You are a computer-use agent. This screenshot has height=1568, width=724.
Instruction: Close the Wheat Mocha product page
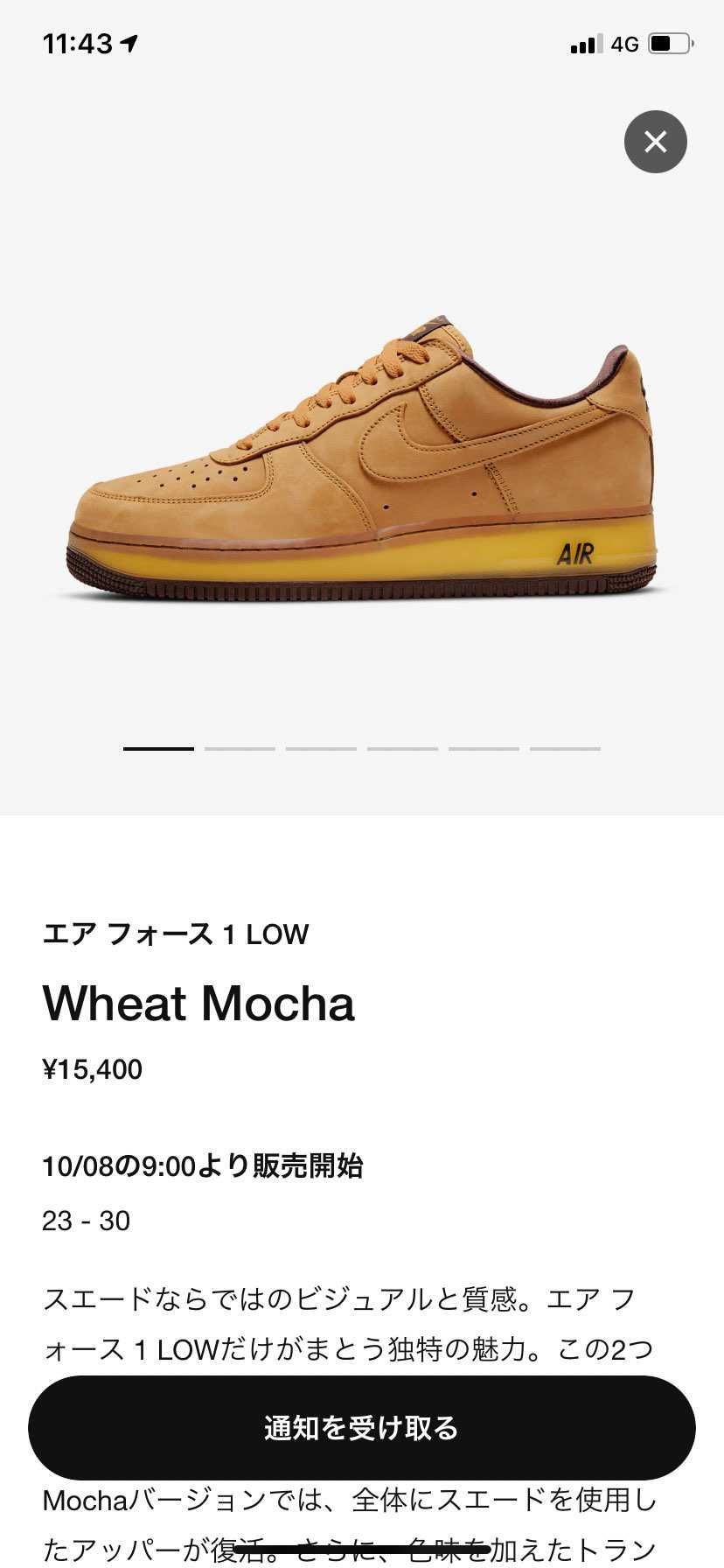655,142
